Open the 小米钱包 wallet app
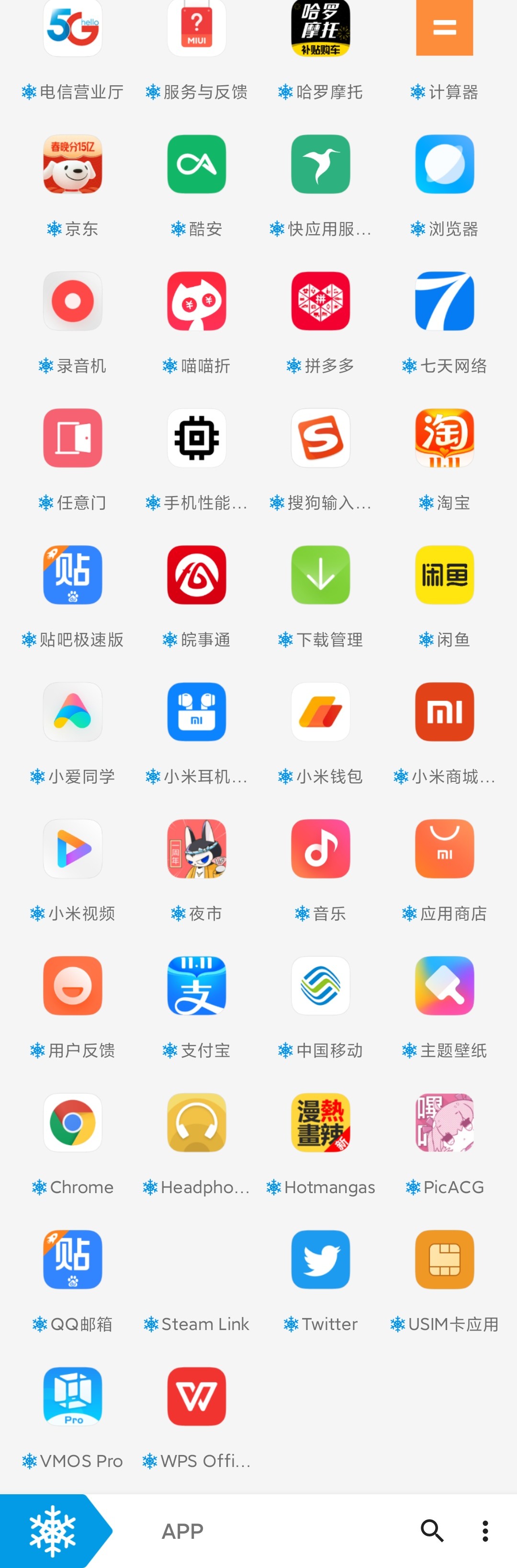The height and width of the screenshot is (1568, 517). (320, 712)
